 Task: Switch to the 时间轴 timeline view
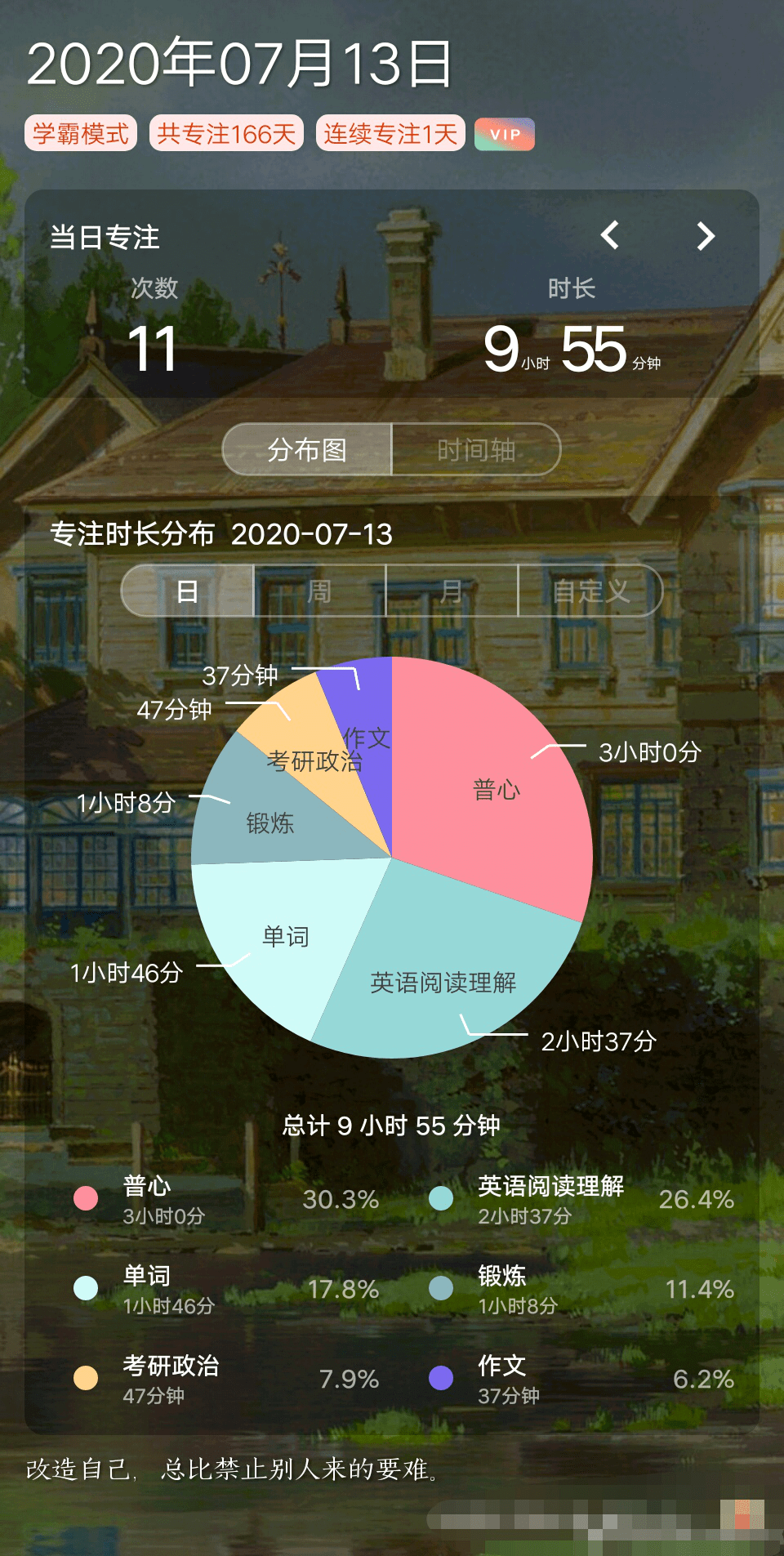(476, 449)
